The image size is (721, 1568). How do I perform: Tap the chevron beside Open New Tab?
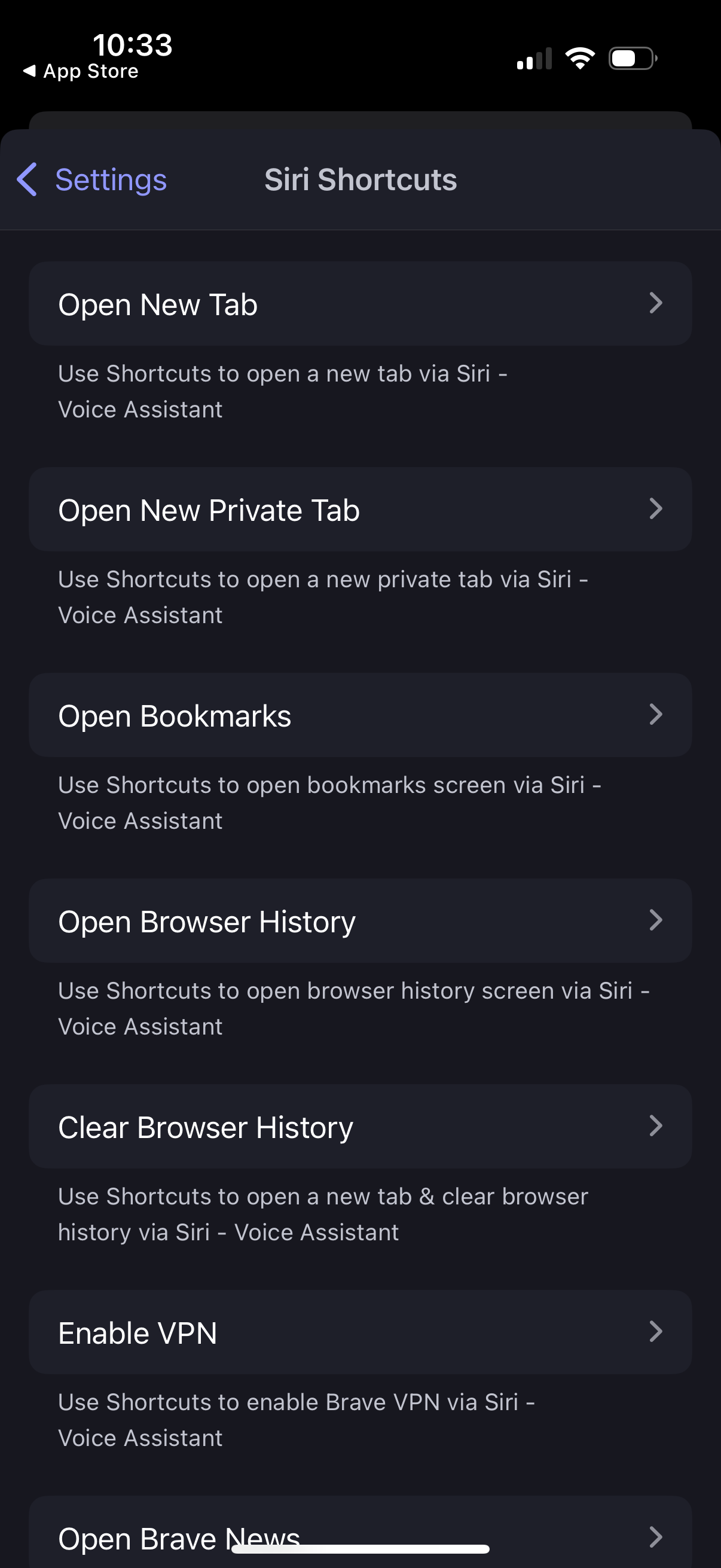[655, 304]
